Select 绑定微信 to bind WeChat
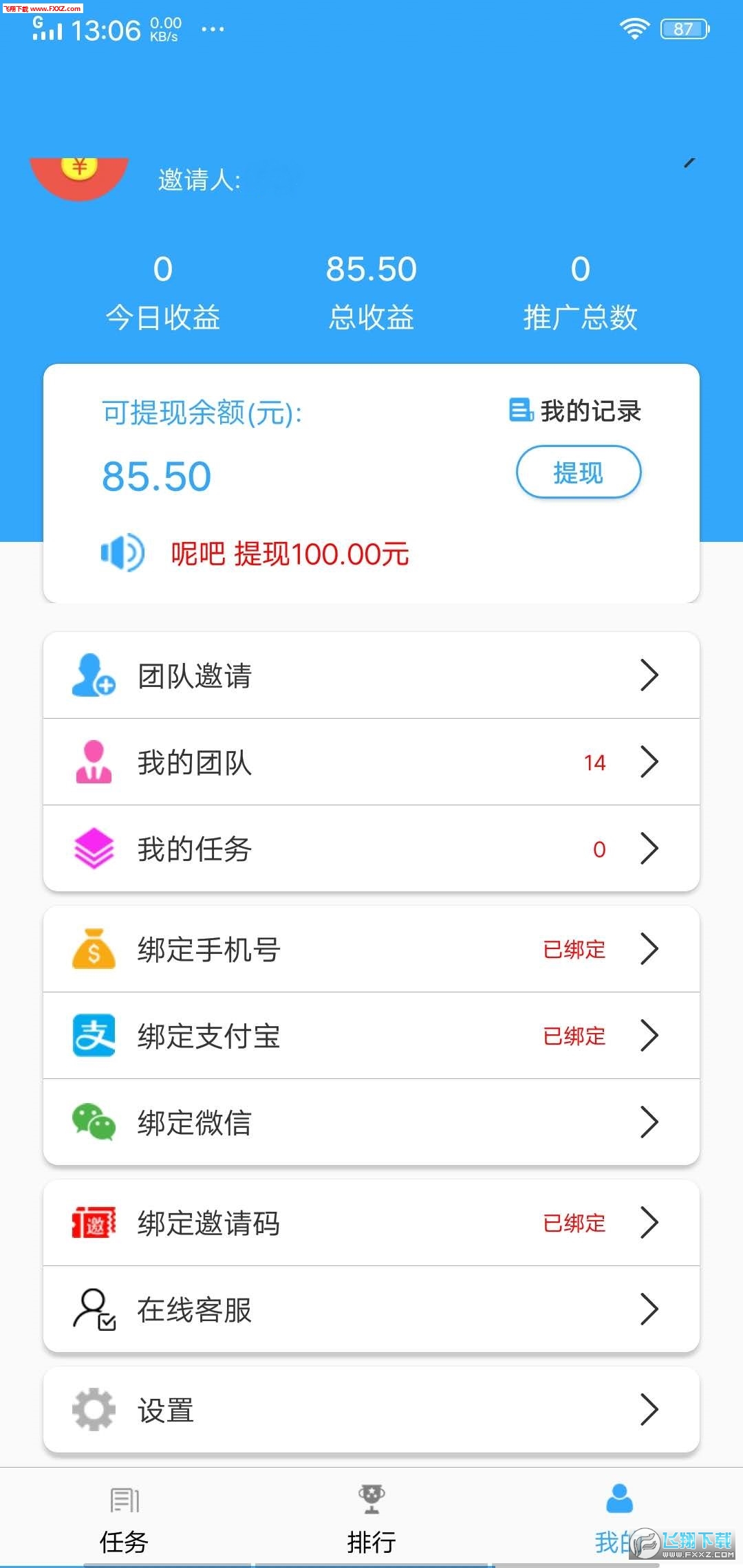The width and height of the screenshot is (743, 1568). 371,1122
